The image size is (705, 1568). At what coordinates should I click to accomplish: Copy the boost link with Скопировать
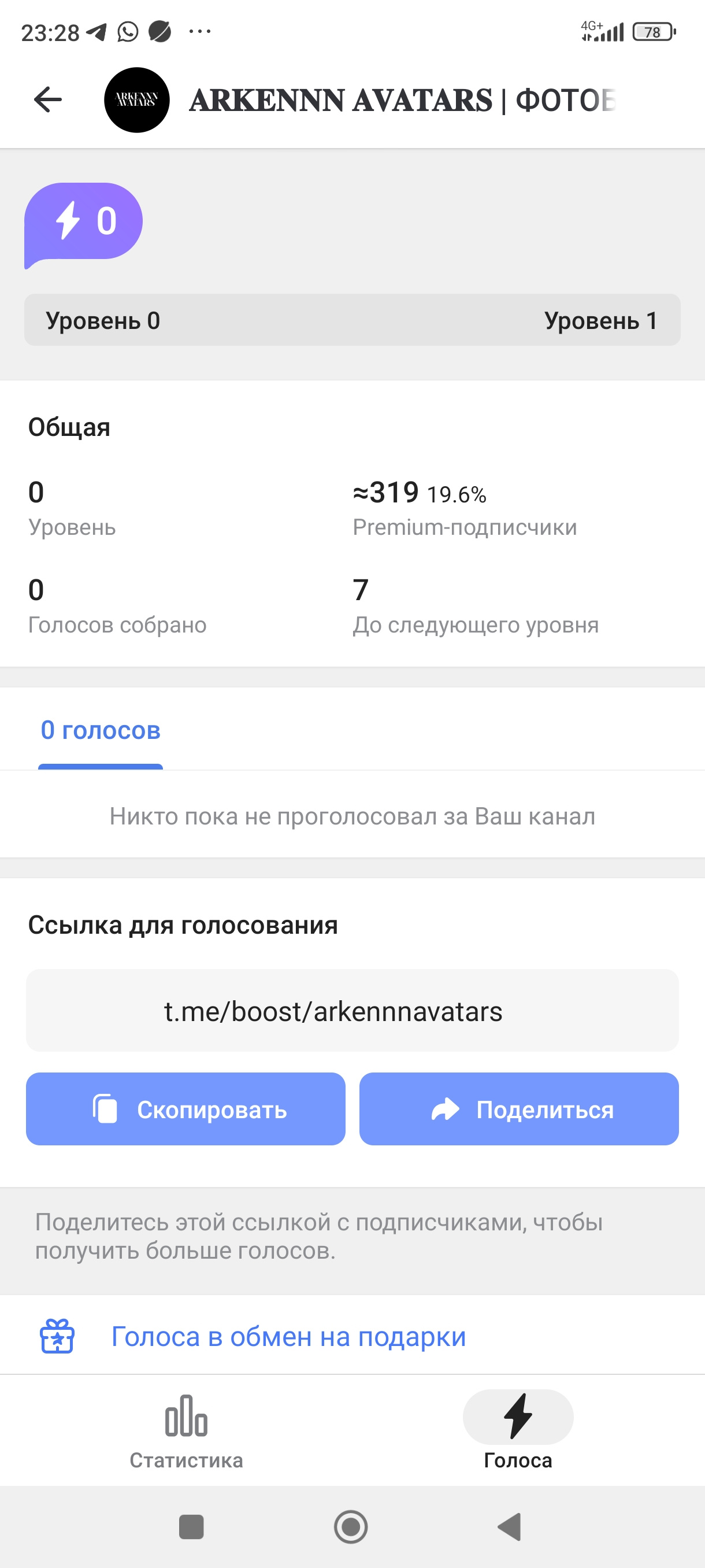click(x=185, y=1109)
